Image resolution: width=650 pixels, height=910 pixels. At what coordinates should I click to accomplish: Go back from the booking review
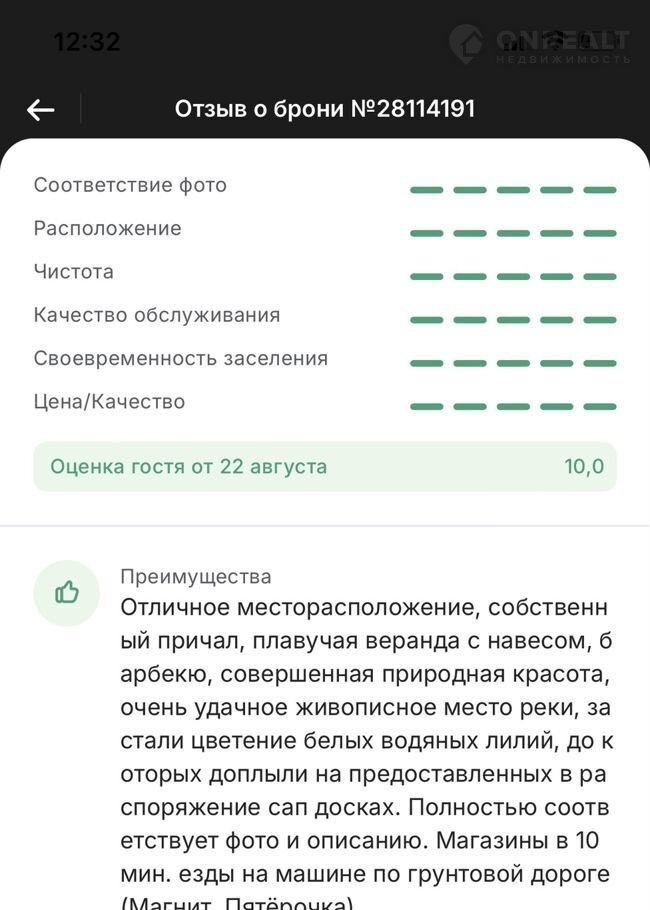click(x=41, y=109)
